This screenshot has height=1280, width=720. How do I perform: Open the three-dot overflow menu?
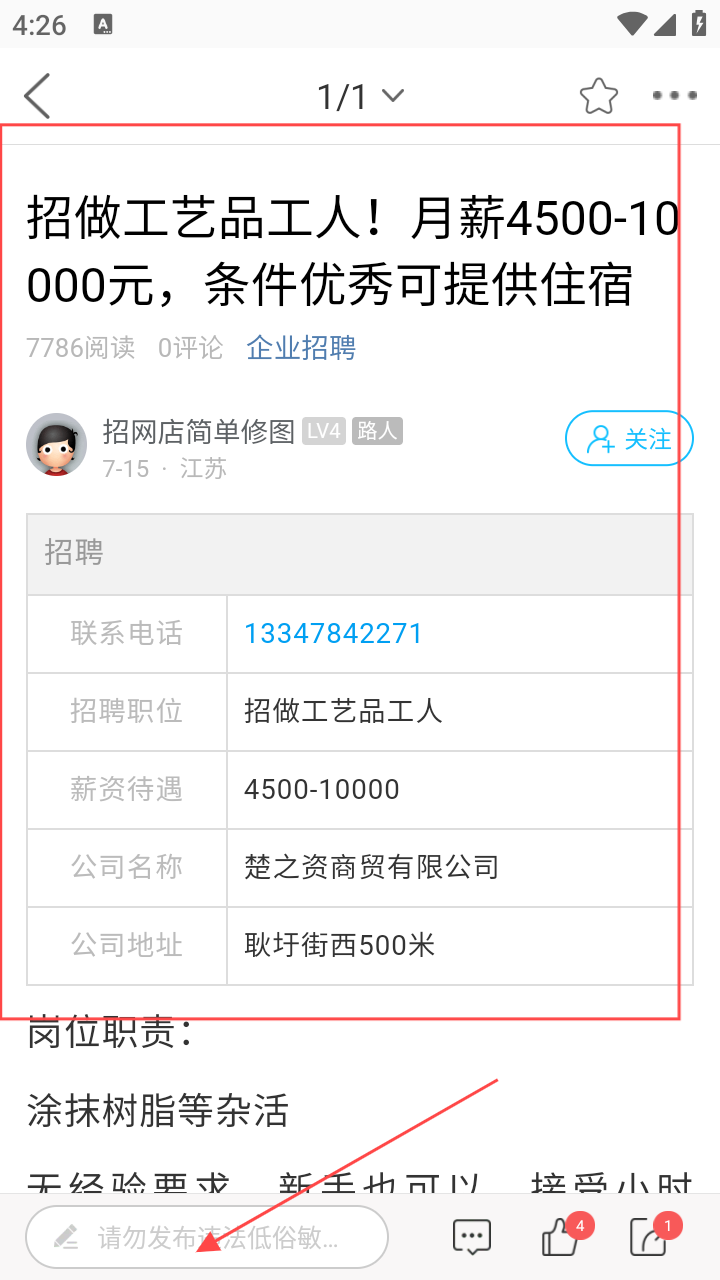click(675, 96)
